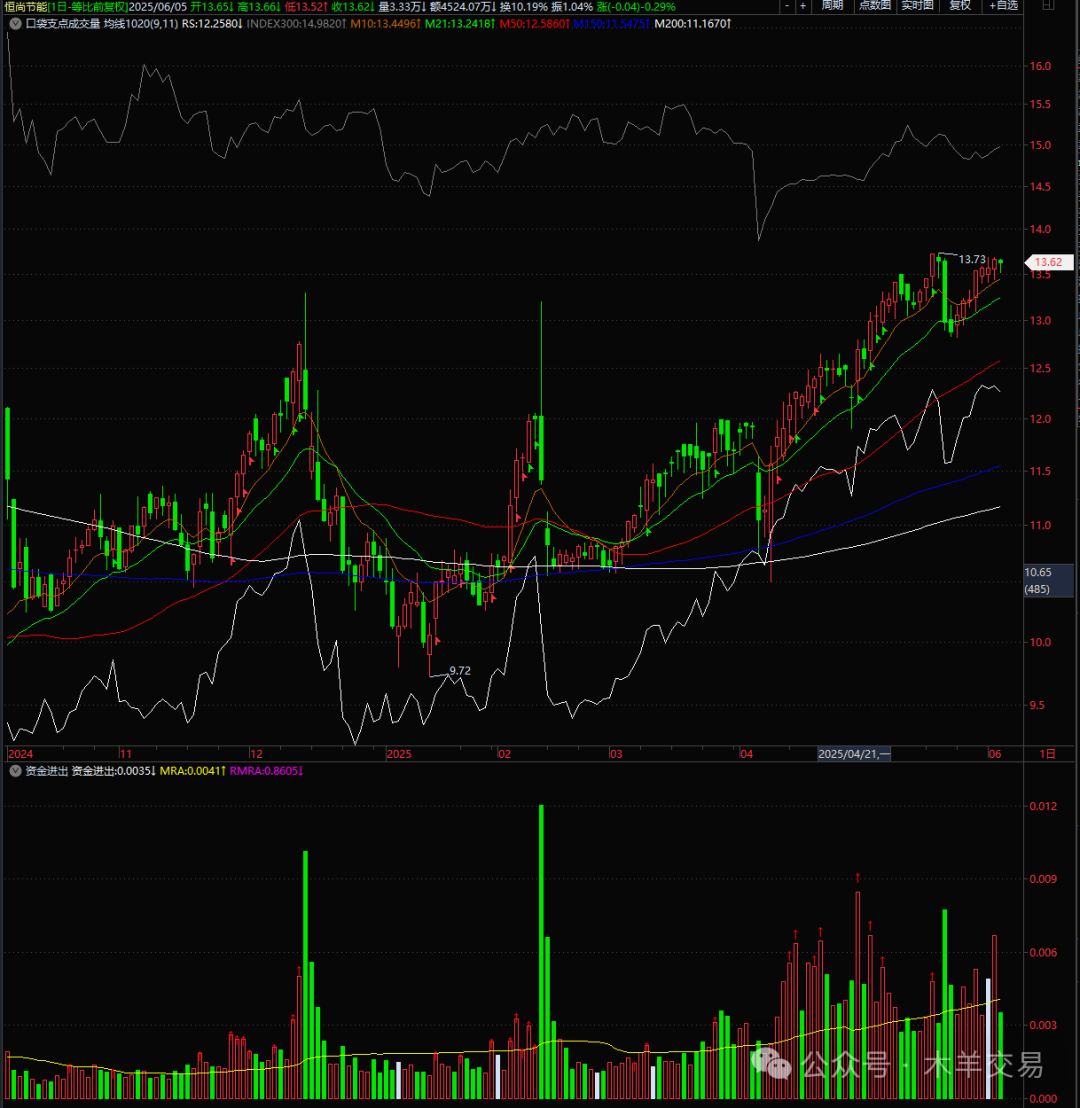Add this stock to 自选 watchlist
This screenshot has height=1108, width=1080.
click(x=1003, y=6)
